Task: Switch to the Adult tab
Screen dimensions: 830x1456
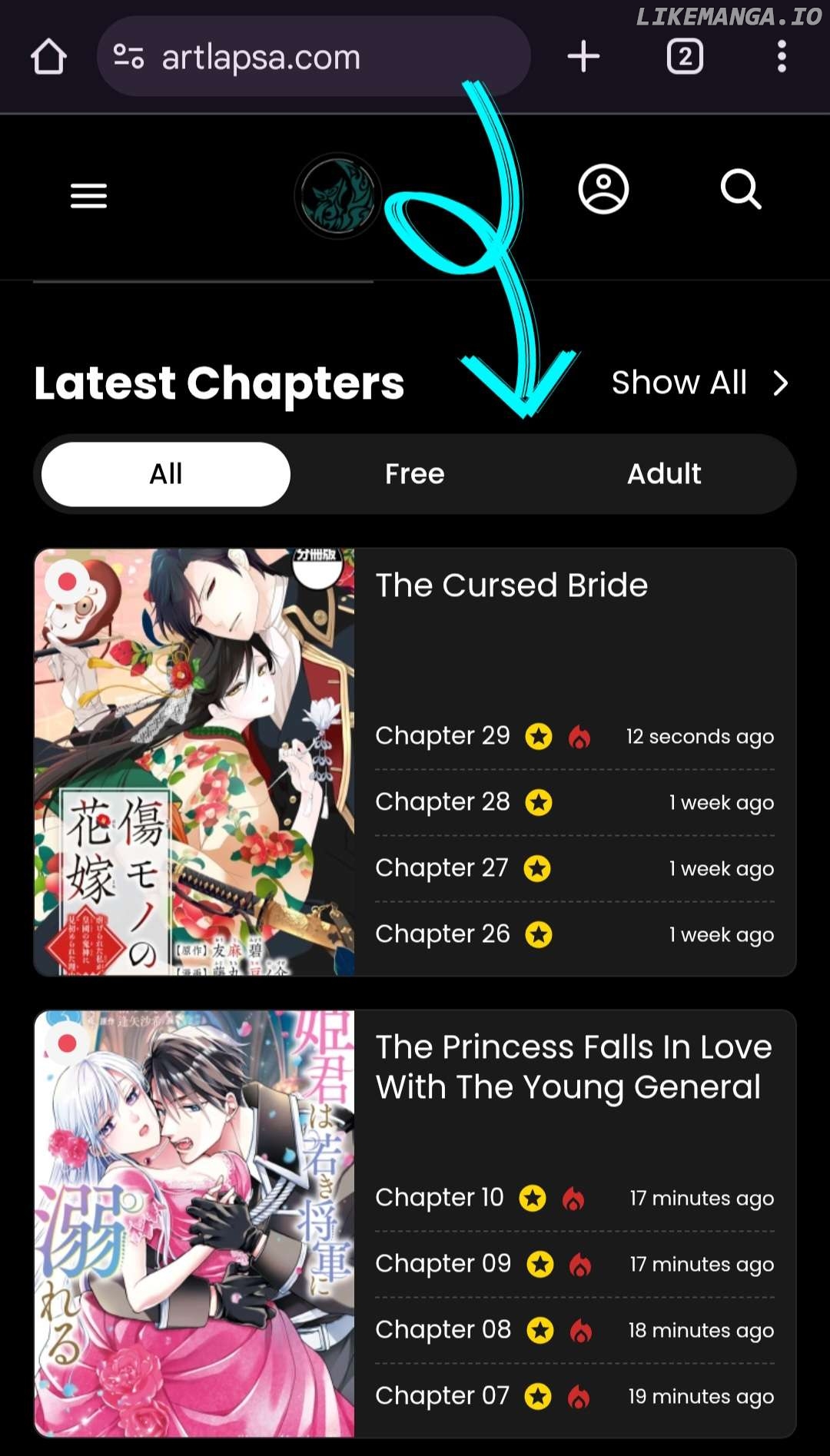Action: (664, 474)
